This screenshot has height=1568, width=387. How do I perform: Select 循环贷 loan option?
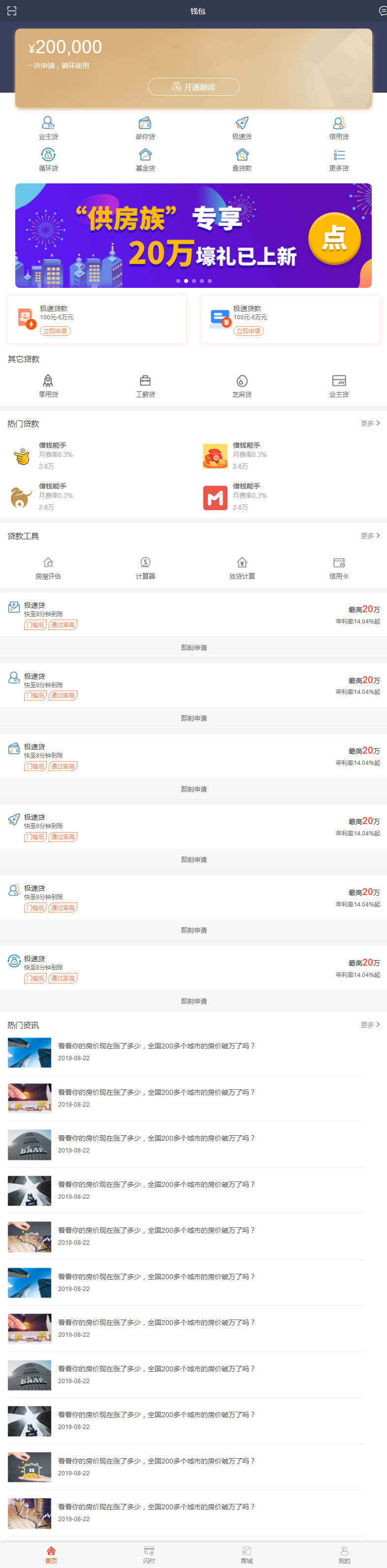(48, 160)
